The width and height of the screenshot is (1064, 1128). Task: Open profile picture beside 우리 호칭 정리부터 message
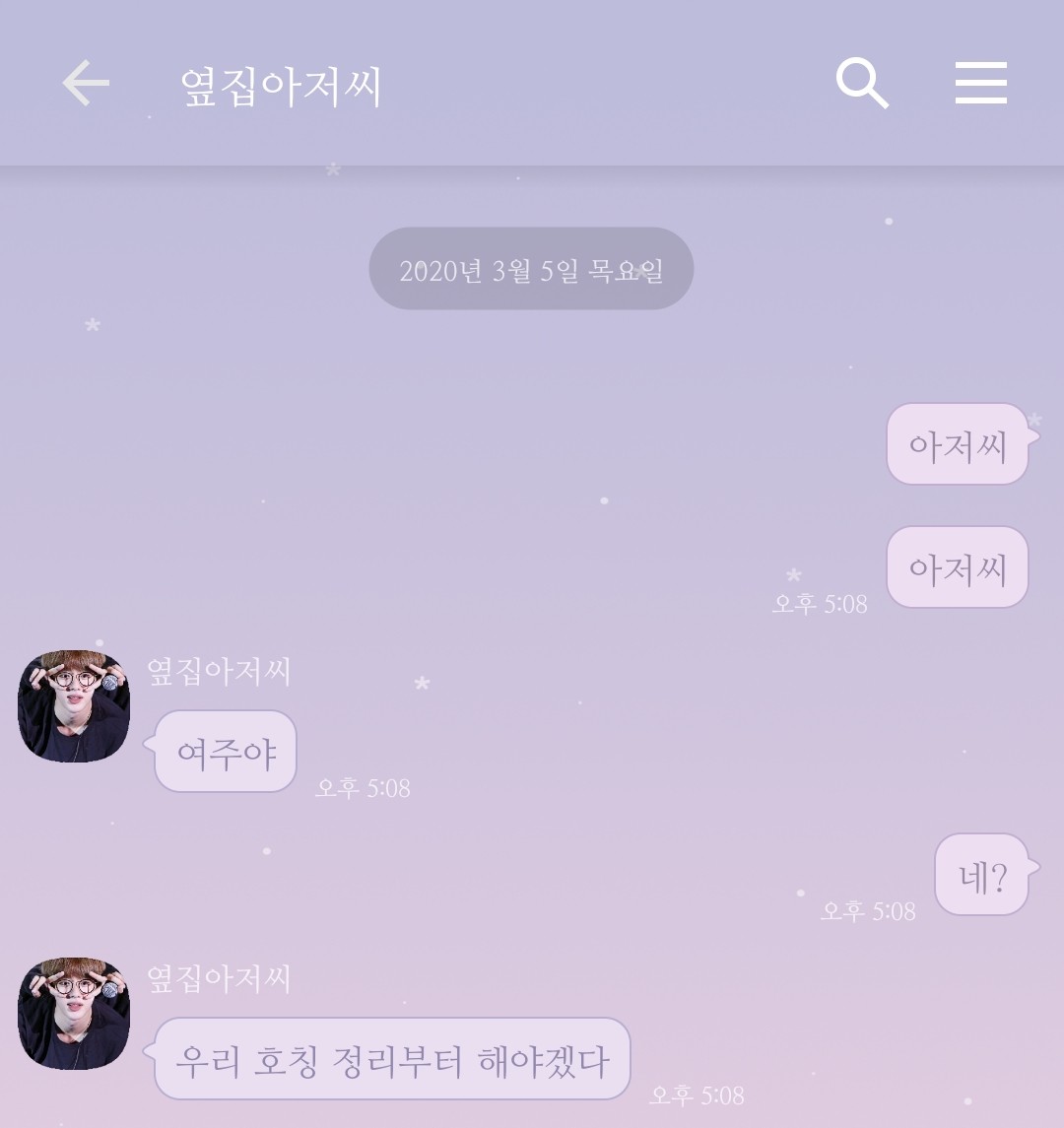(74, 1013)
